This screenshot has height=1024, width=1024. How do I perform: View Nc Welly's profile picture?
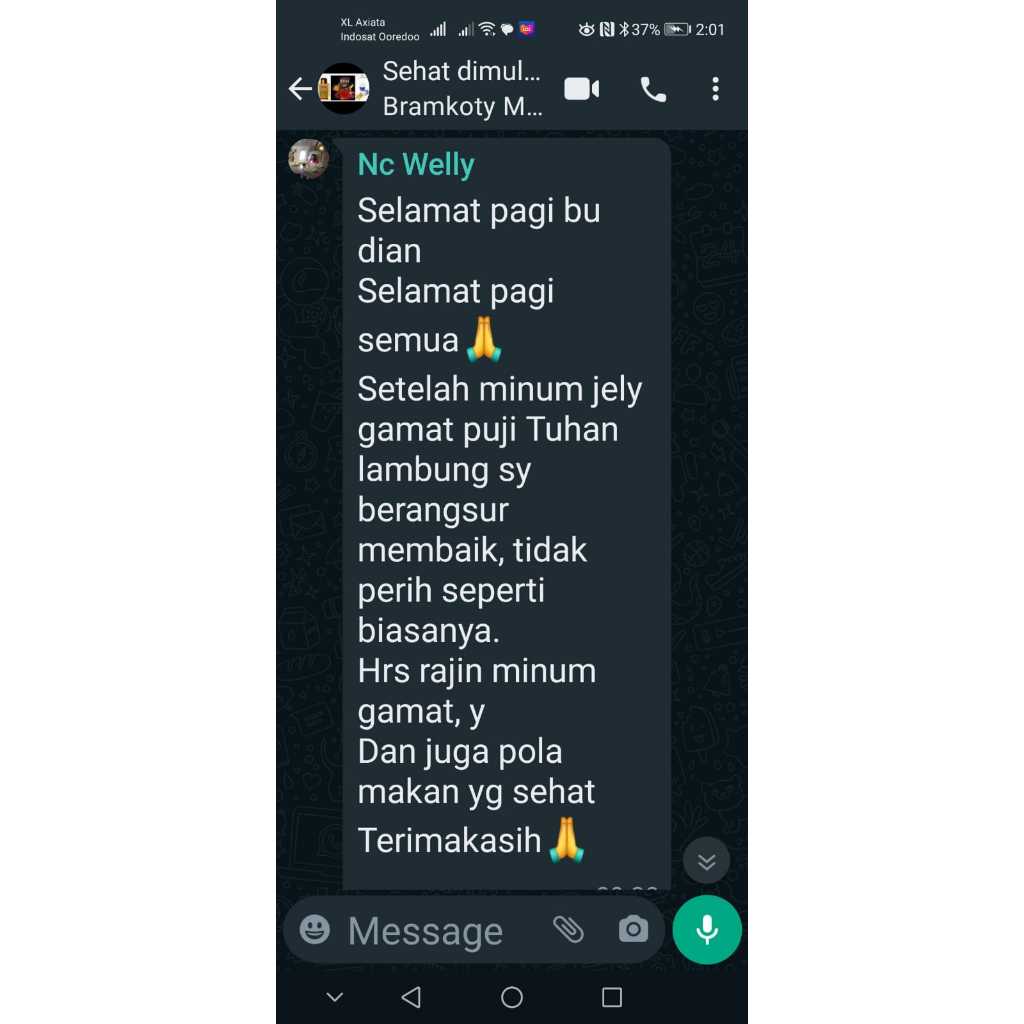[309, 159]
